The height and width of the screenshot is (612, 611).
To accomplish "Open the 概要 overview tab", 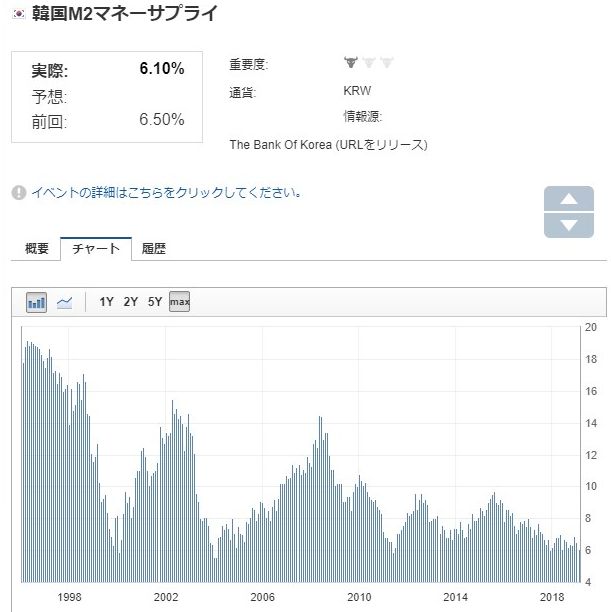I will [37, 249].
